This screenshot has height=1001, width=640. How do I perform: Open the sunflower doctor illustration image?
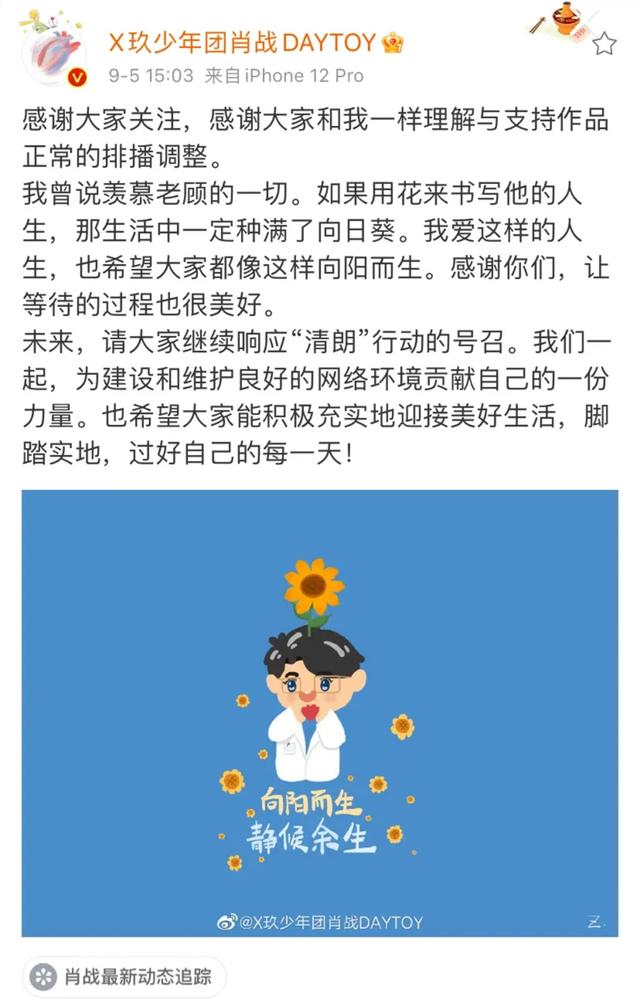[x=320, y=712]
